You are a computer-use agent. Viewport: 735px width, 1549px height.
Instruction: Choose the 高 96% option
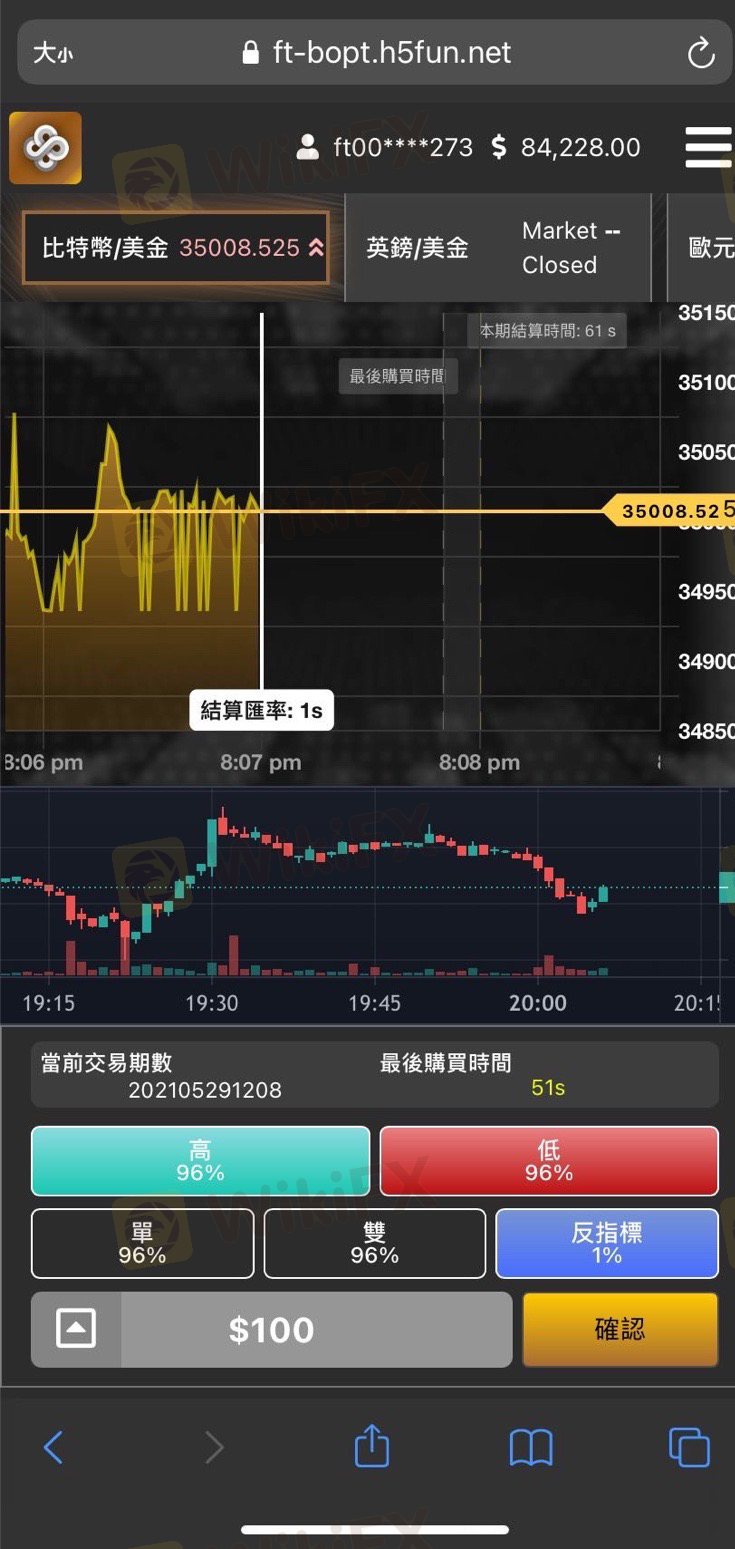(x=200, y=1161)
